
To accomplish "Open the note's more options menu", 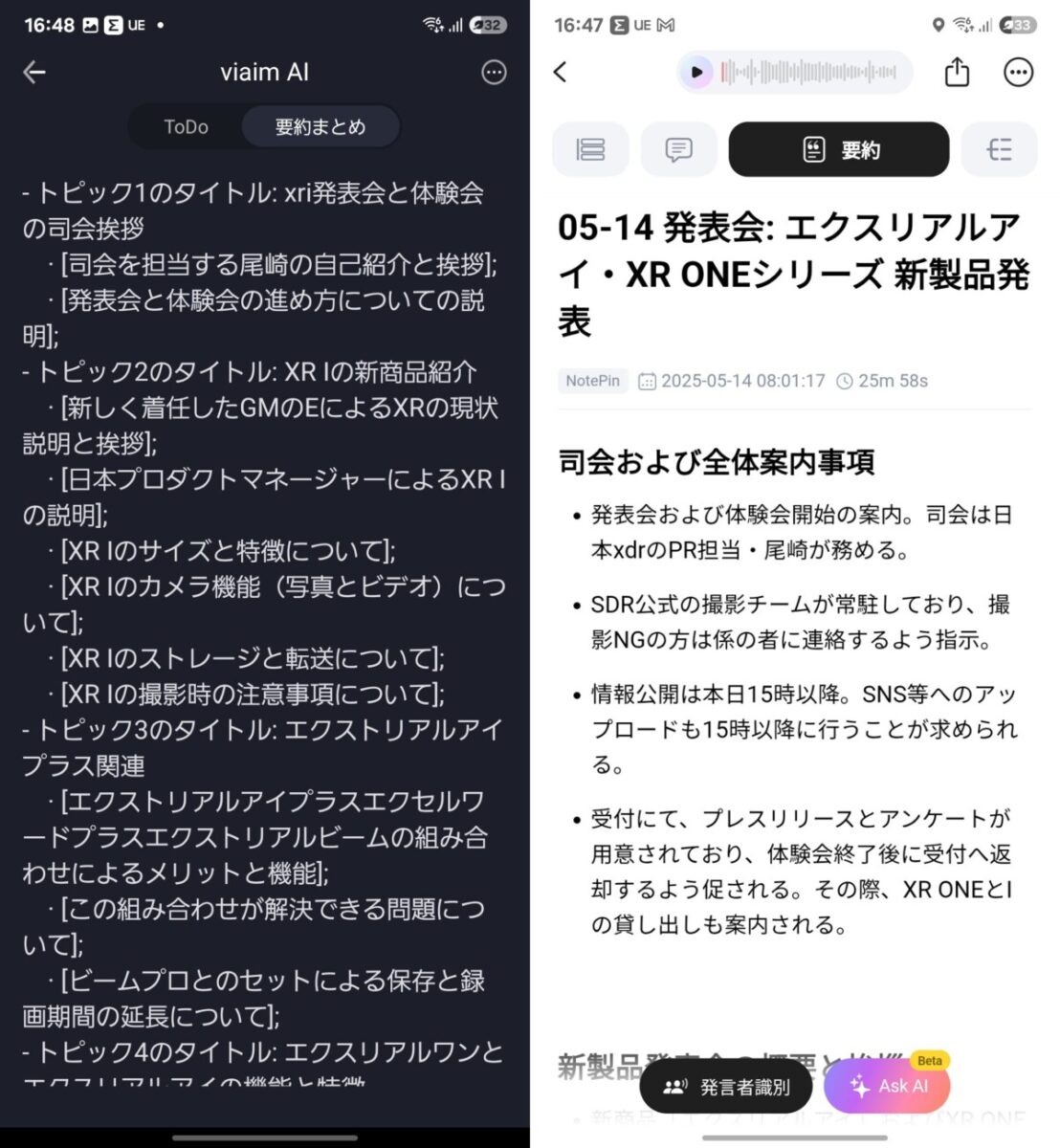I will tap(1018, 73).
